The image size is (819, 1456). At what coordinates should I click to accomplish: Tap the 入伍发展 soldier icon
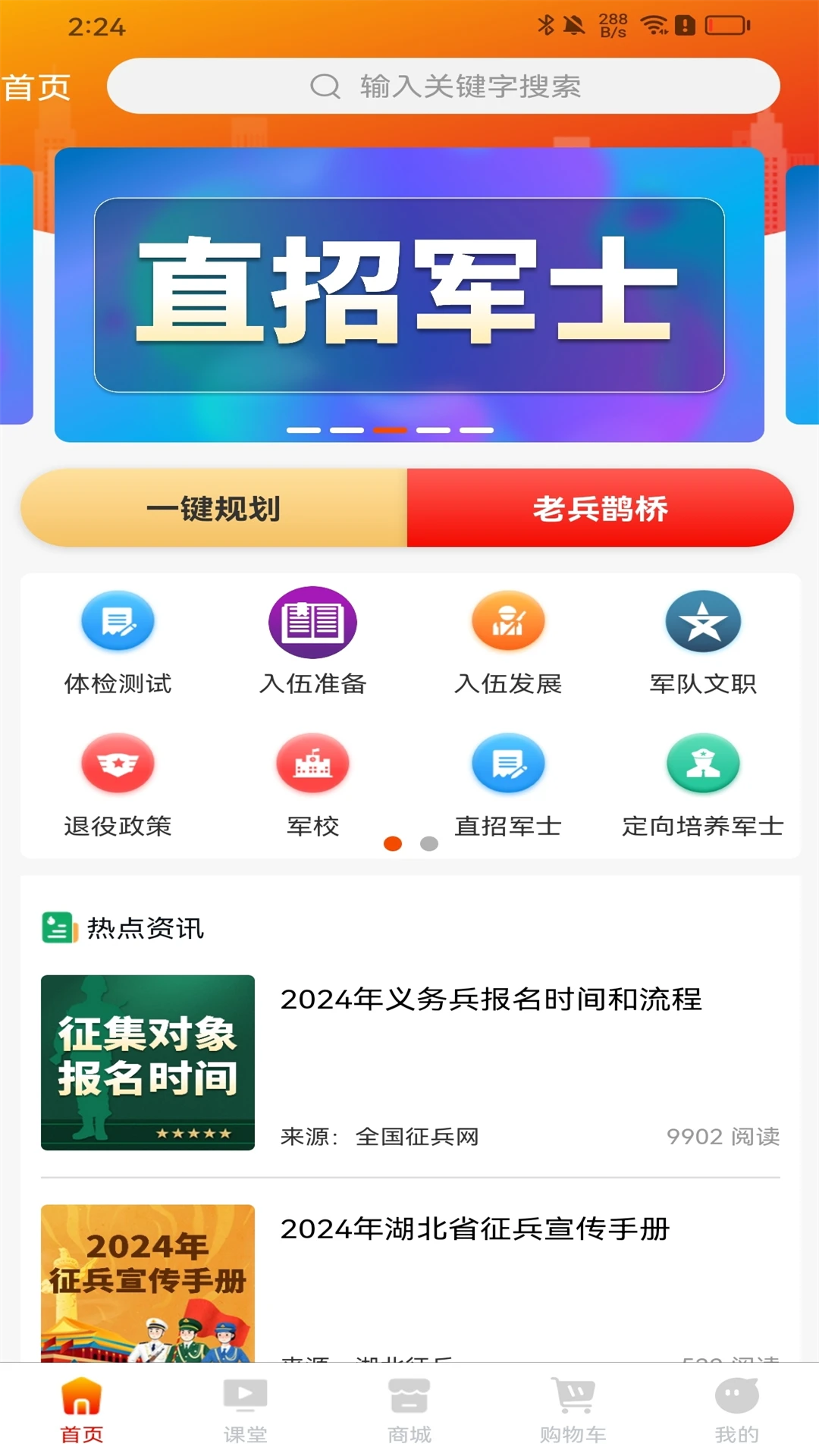pos(508,622)
